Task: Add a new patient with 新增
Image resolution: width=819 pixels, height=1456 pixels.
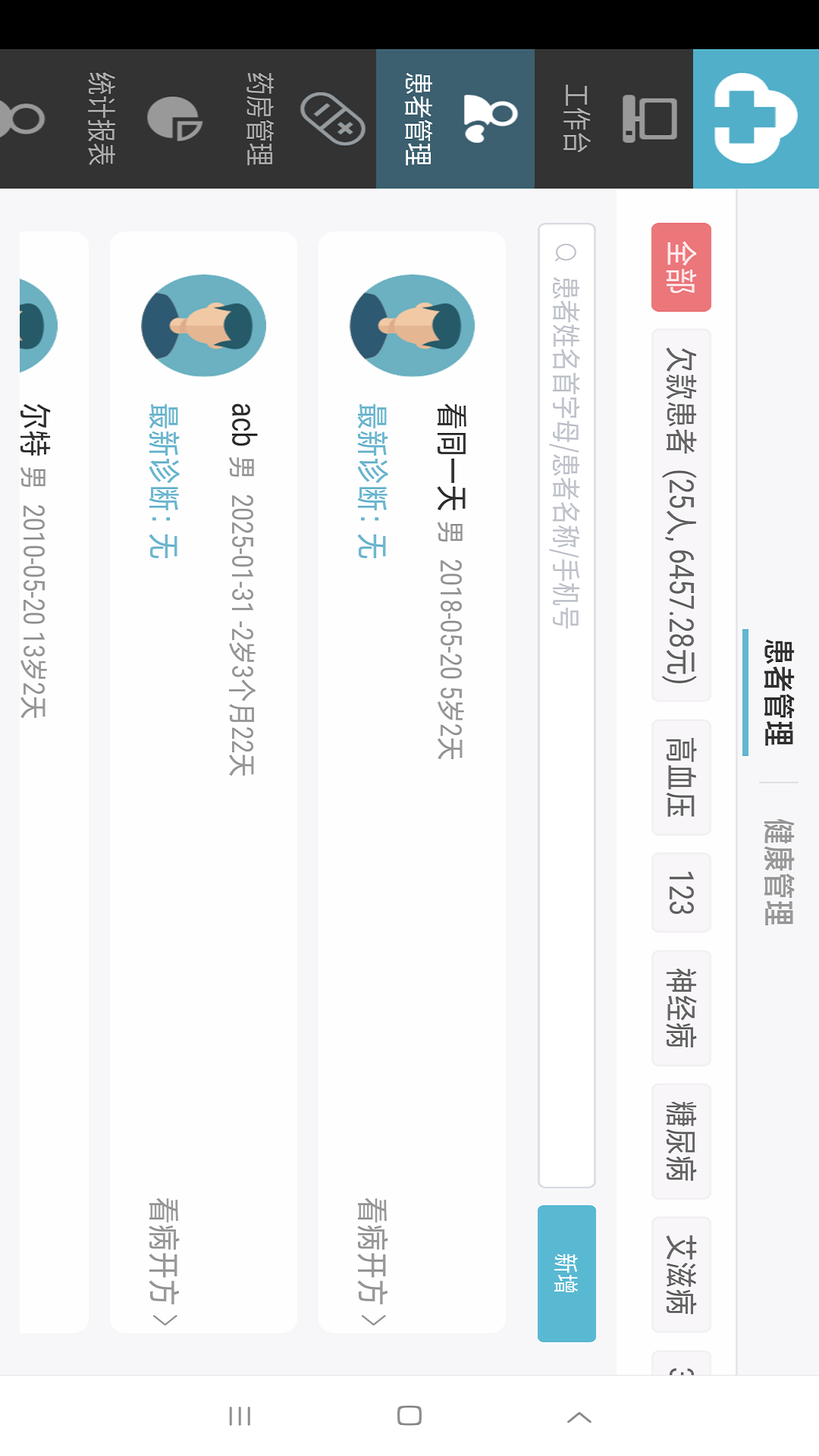Action: point(566,1273)
